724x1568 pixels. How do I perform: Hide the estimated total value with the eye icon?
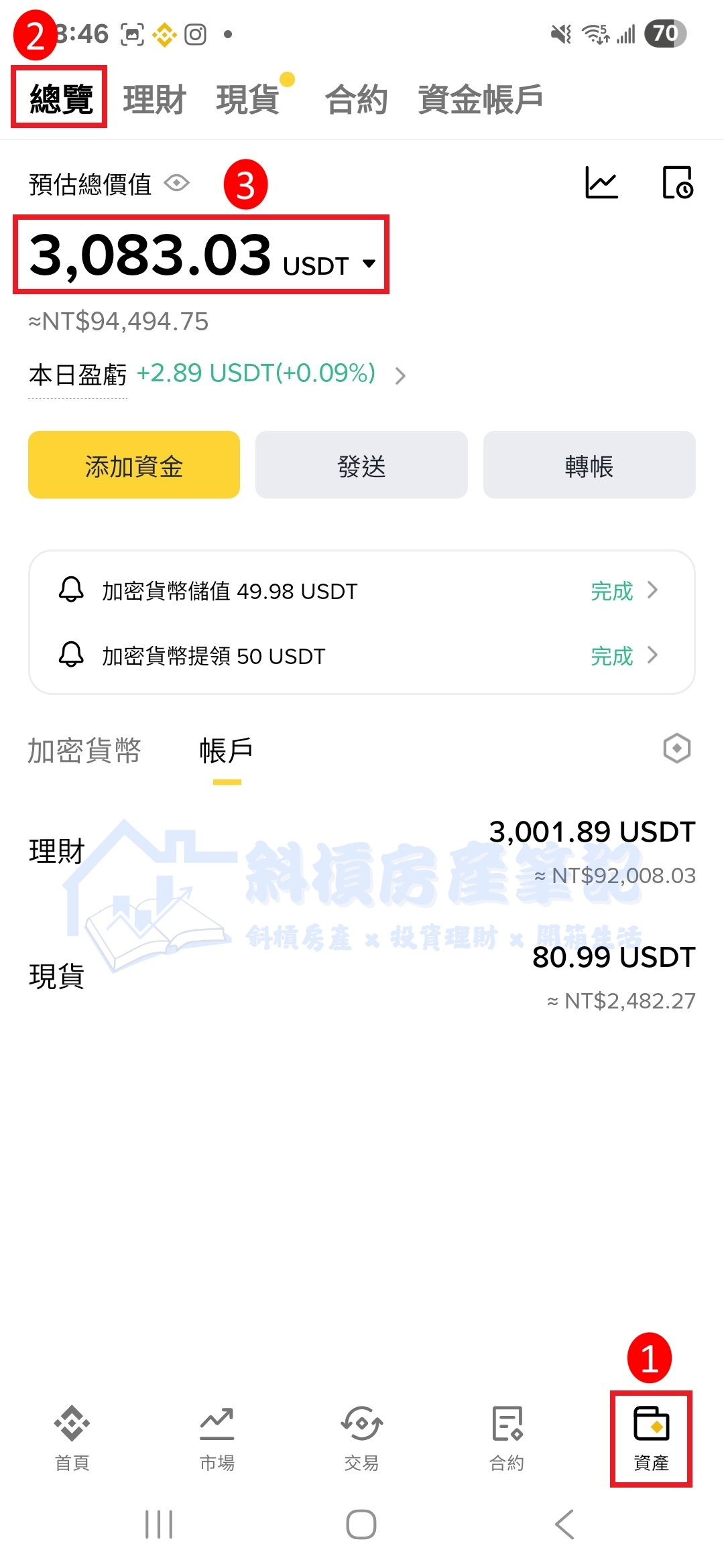(x=177, y=183)
